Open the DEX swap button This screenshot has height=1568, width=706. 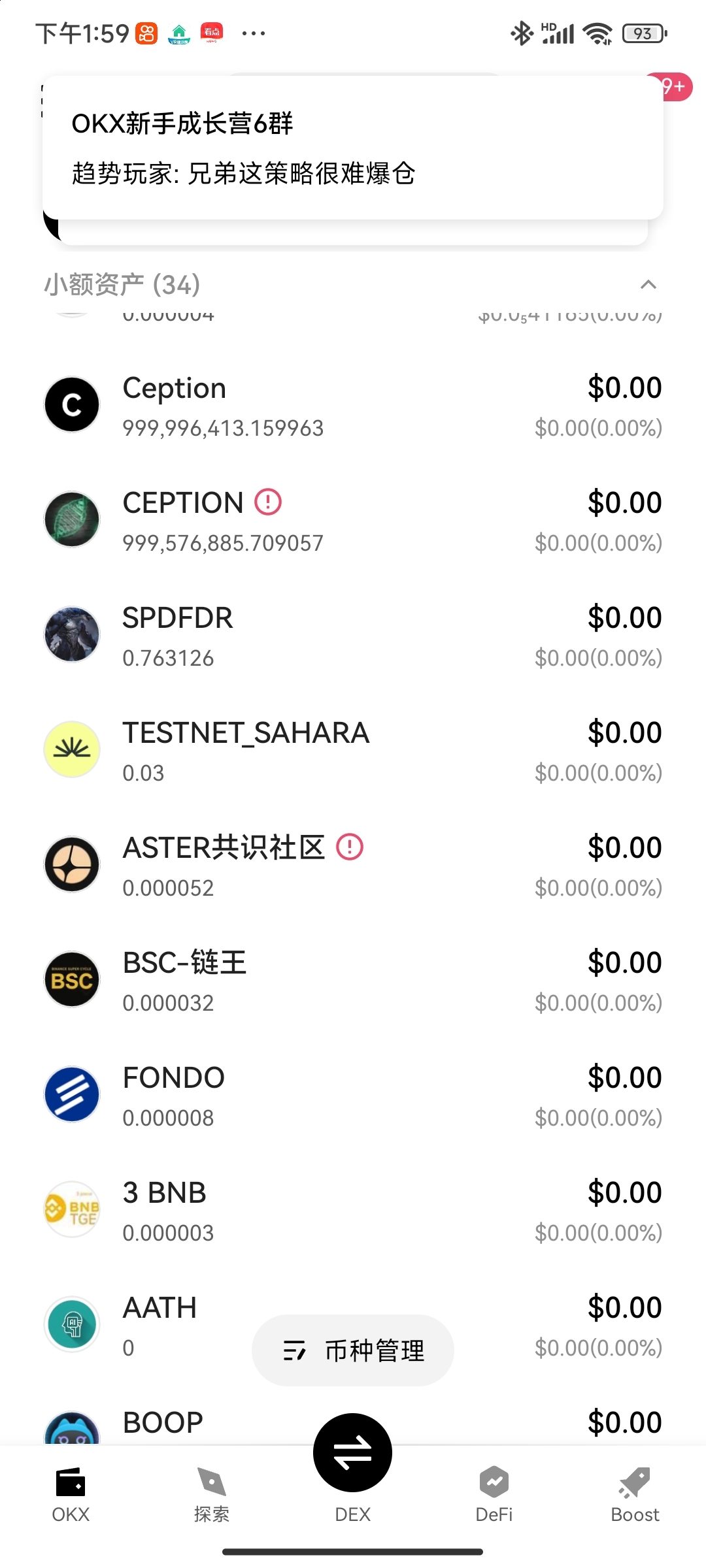point(353,1454)
